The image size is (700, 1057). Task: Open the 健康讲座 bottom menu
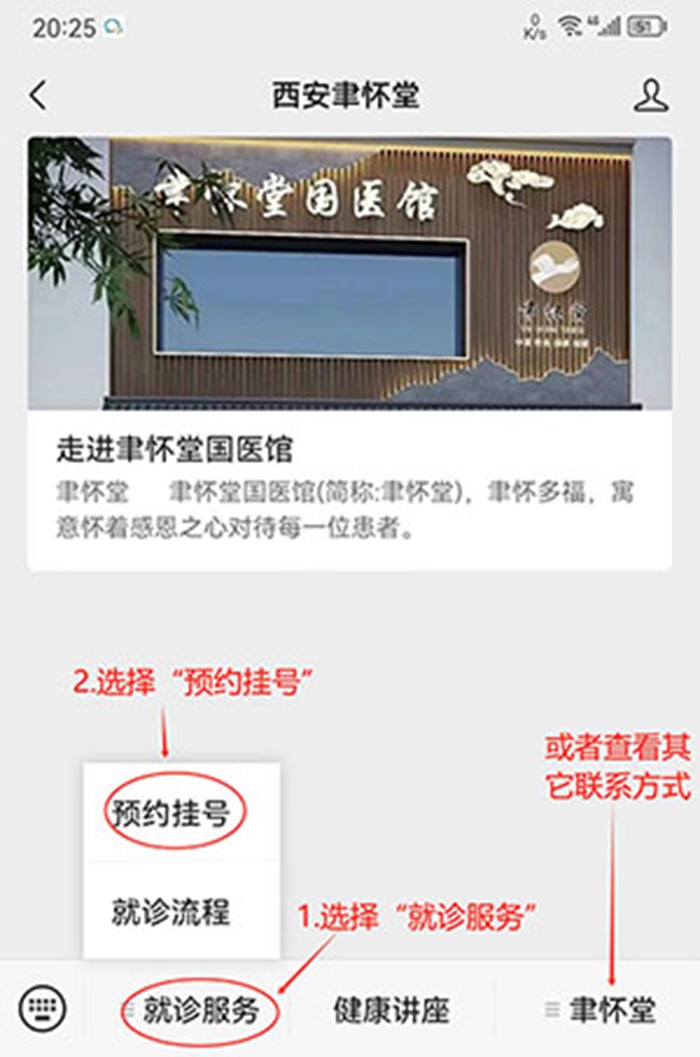click(391, 1009)
